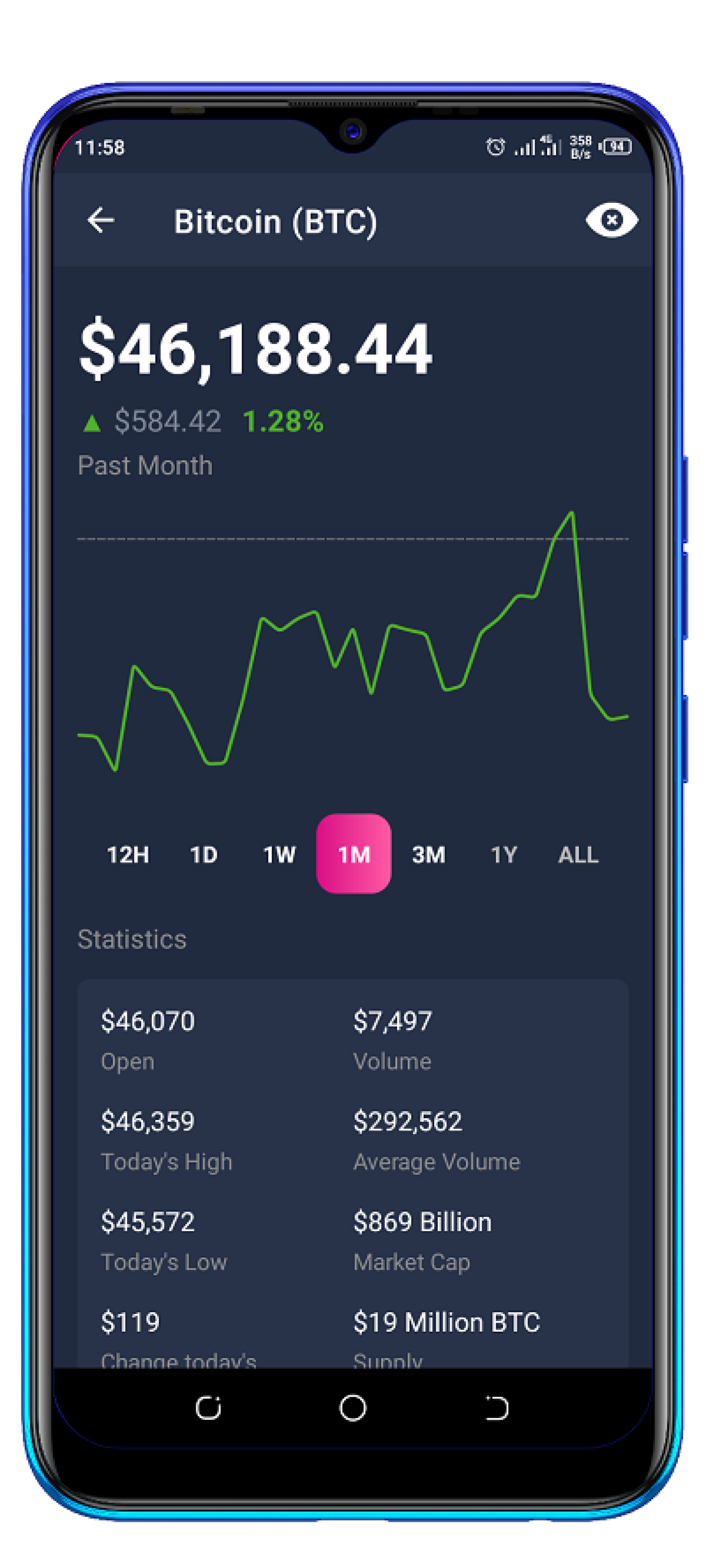Go back using the header arrow

pyautogui.click(x=101, y=220)
